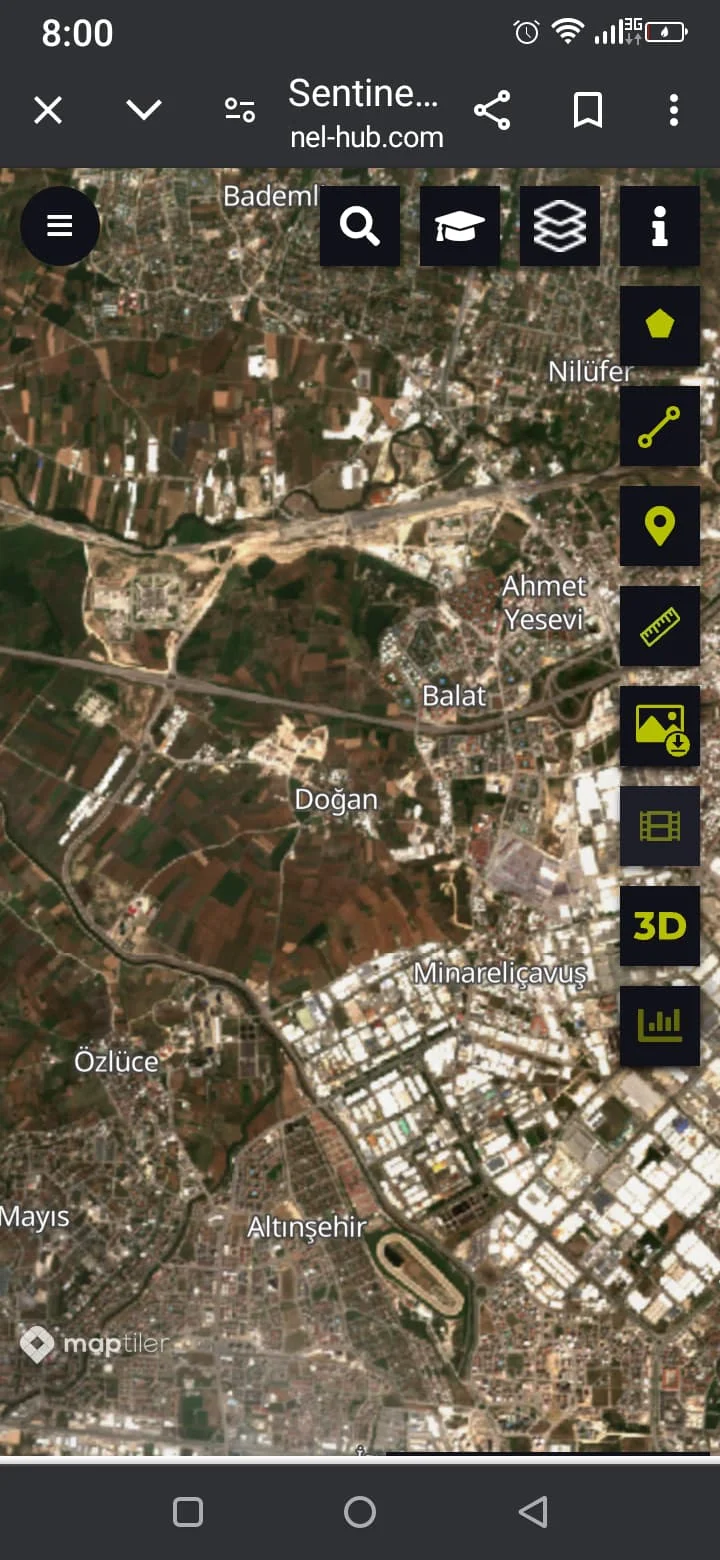This screenshot has height=1560, width=720.
Task: Show map information with the info icon
Action: point(659,226)
